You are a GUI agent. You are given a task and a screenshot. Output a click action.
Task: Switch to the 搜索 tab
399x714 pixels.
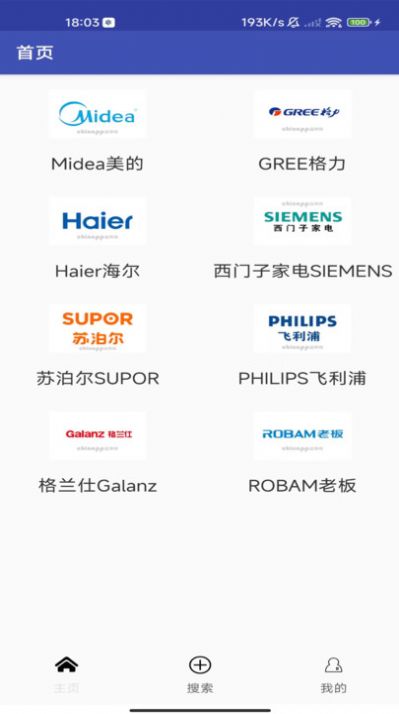[x=200, y=675]
